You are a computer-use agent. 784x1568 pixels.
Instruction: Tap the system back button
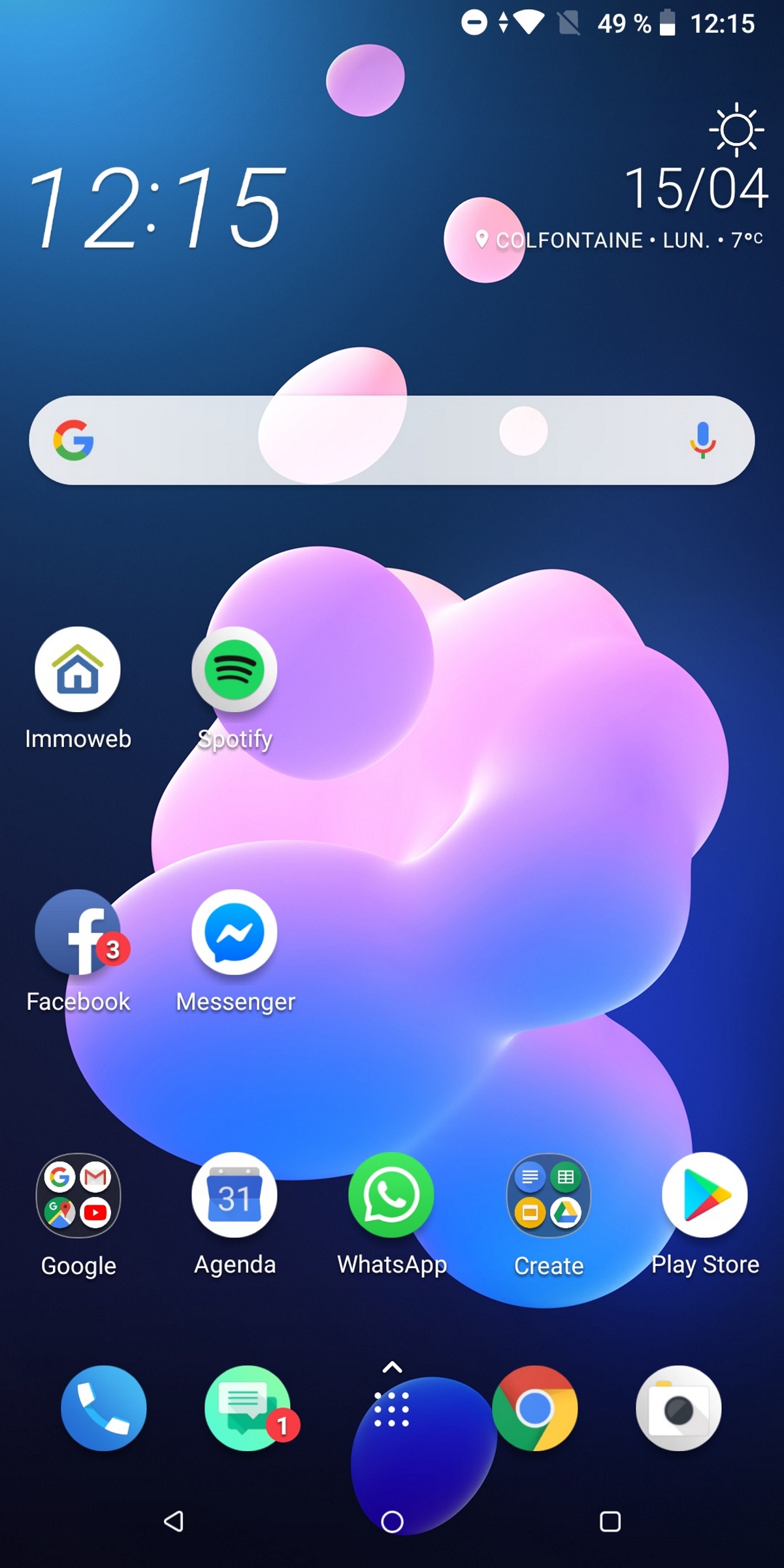point(174,1522)
